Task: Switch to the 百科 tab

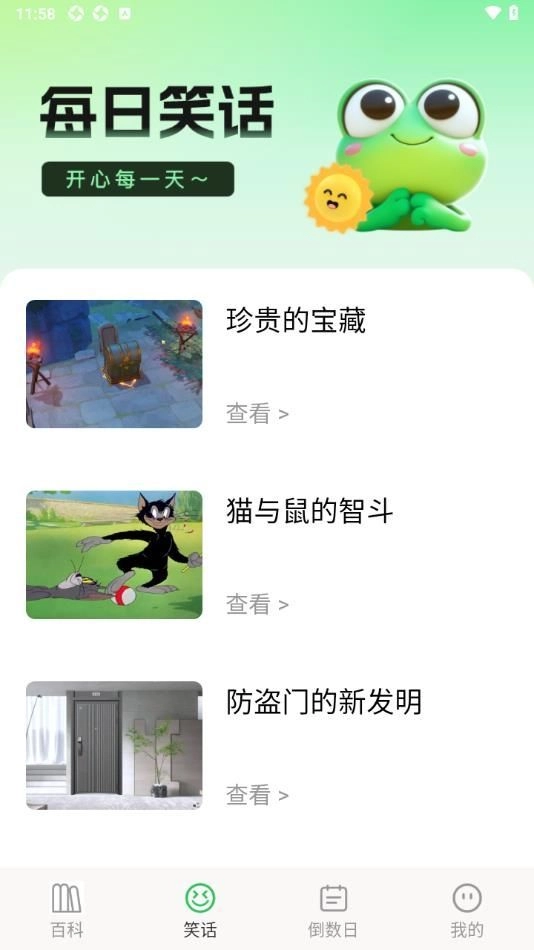Action: (x=67, y=910)
